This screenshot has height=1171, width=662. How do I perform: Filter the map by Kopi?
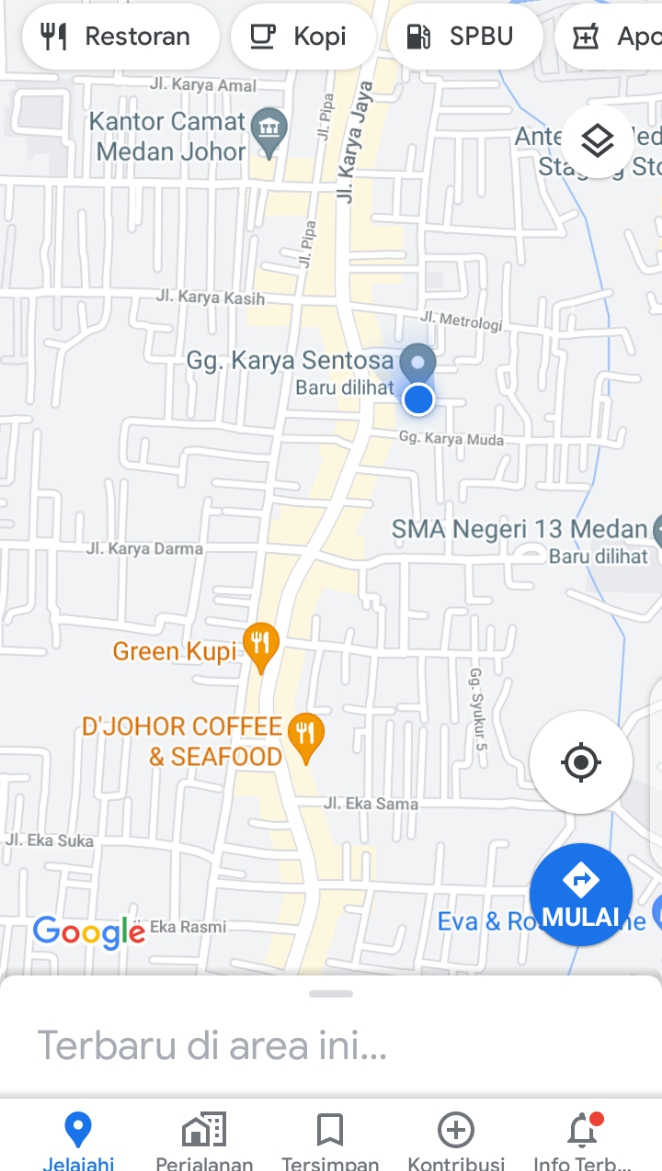303,37
